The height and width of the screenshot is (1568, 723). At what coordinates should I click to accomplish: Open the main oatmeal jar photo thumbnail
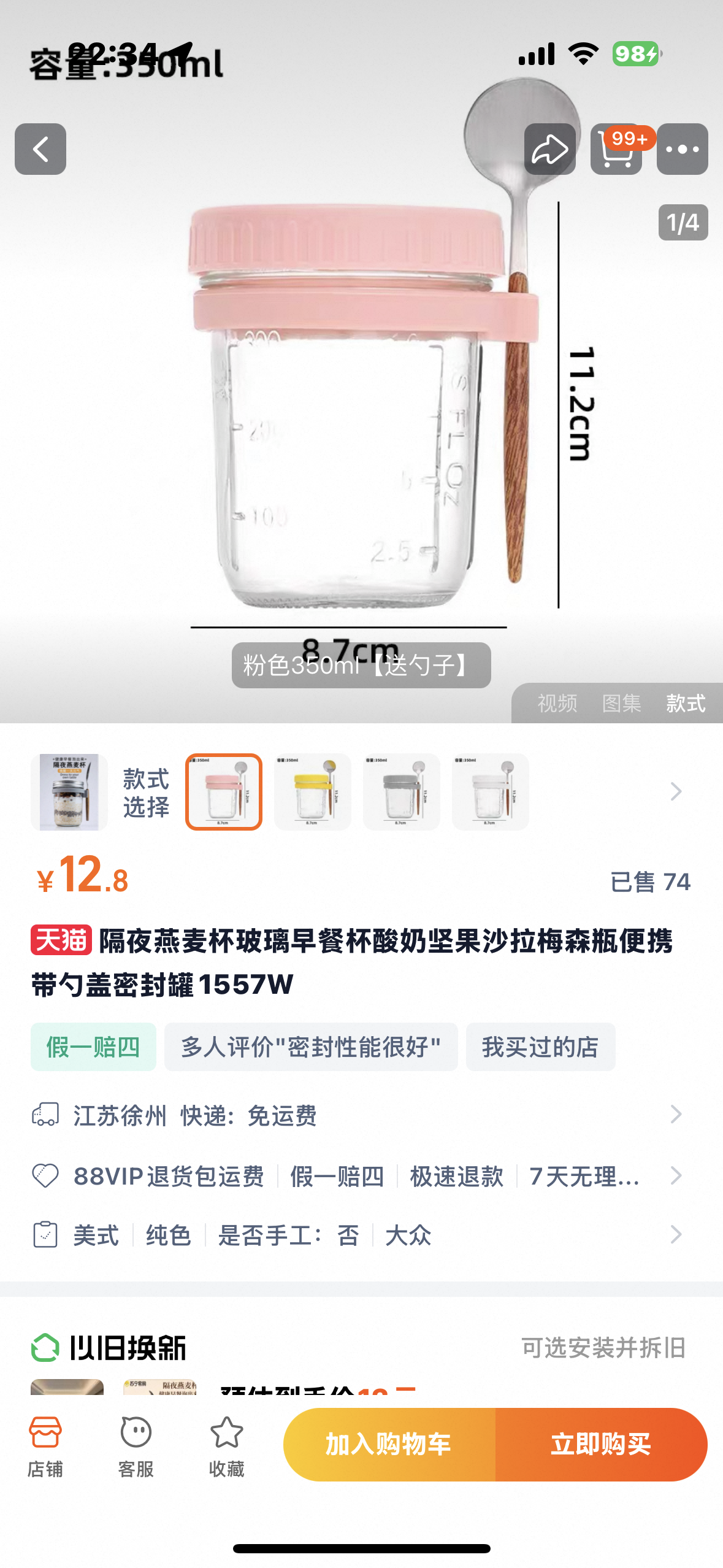(69, 792)
